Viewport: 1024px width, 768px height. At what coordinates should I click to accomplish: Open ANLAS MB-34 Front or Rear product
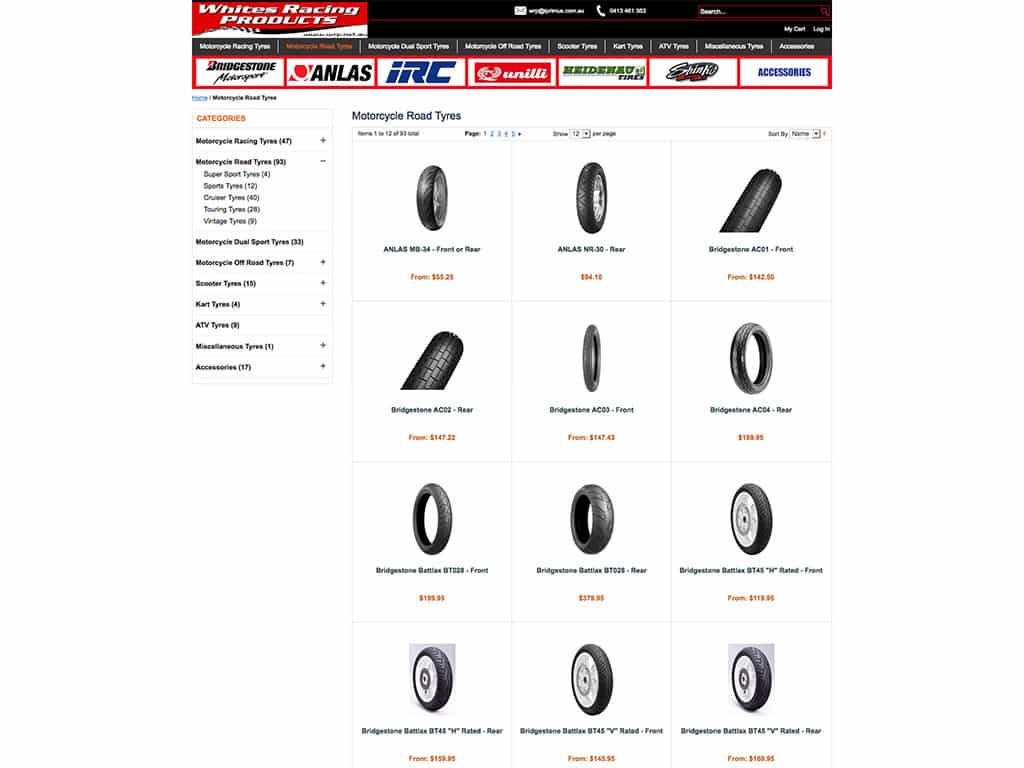tap(432, 249)
